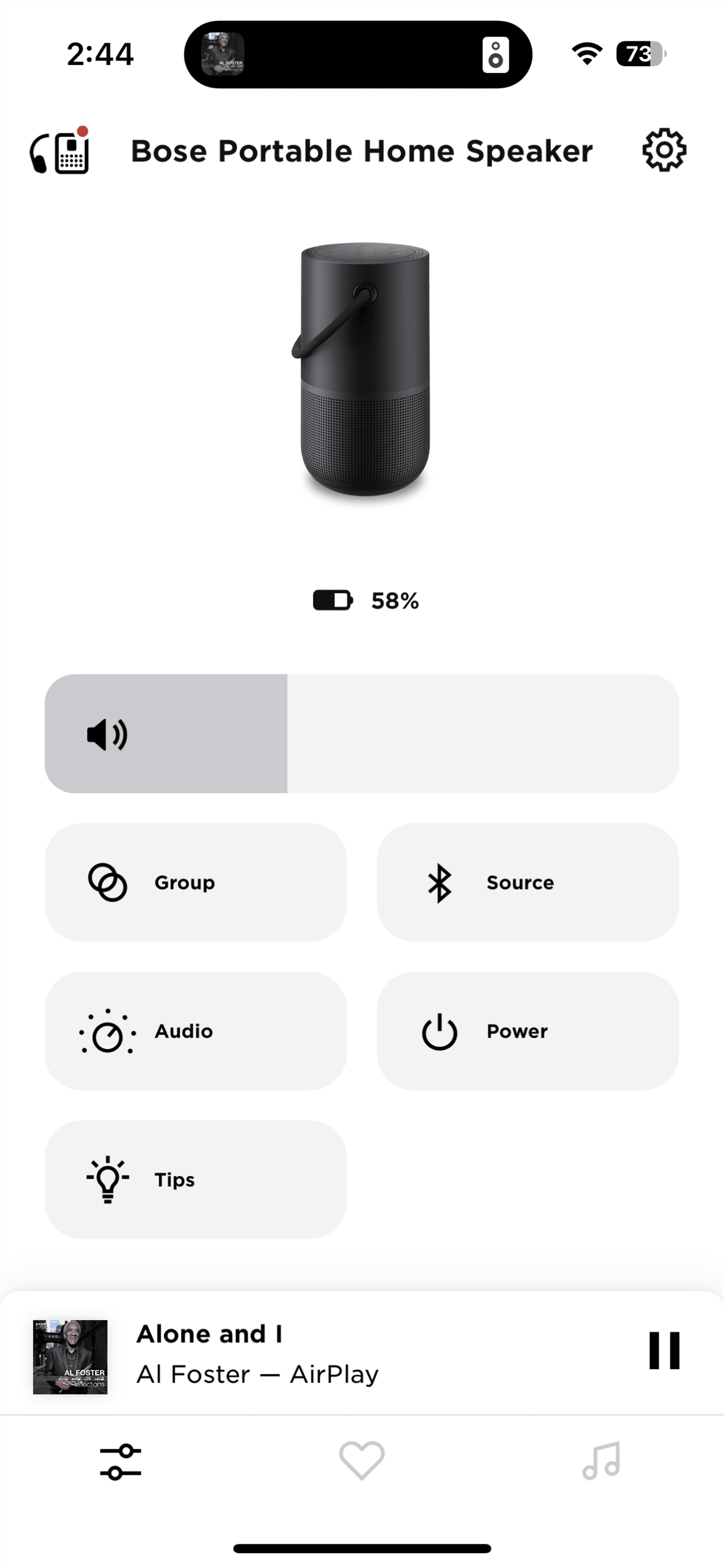Image resolution: width=724 pixels, height=1568 pixels.
Task: Open the Tips section
Action: click(196, 1179)
